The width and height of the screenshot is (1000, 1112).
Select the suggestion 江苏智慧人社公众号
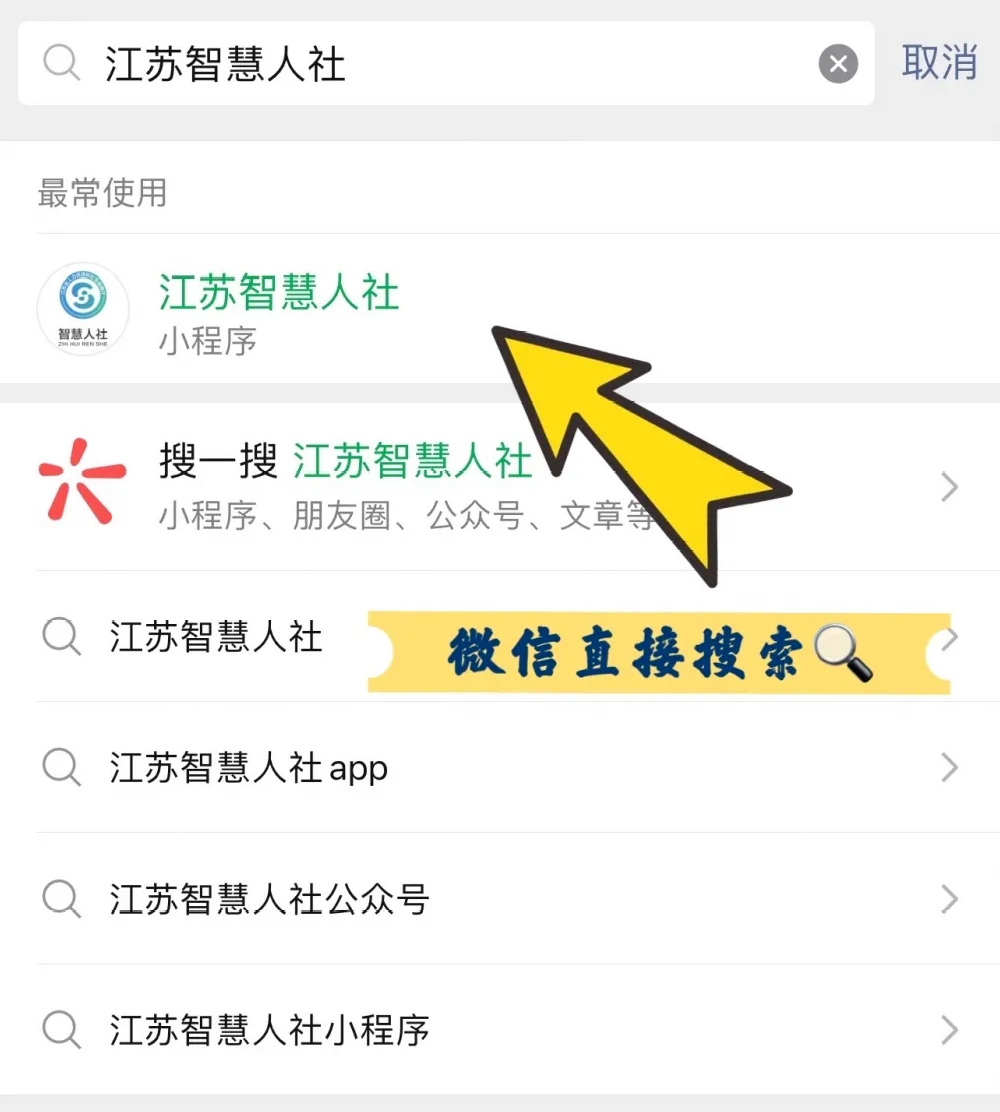point(270,900)
